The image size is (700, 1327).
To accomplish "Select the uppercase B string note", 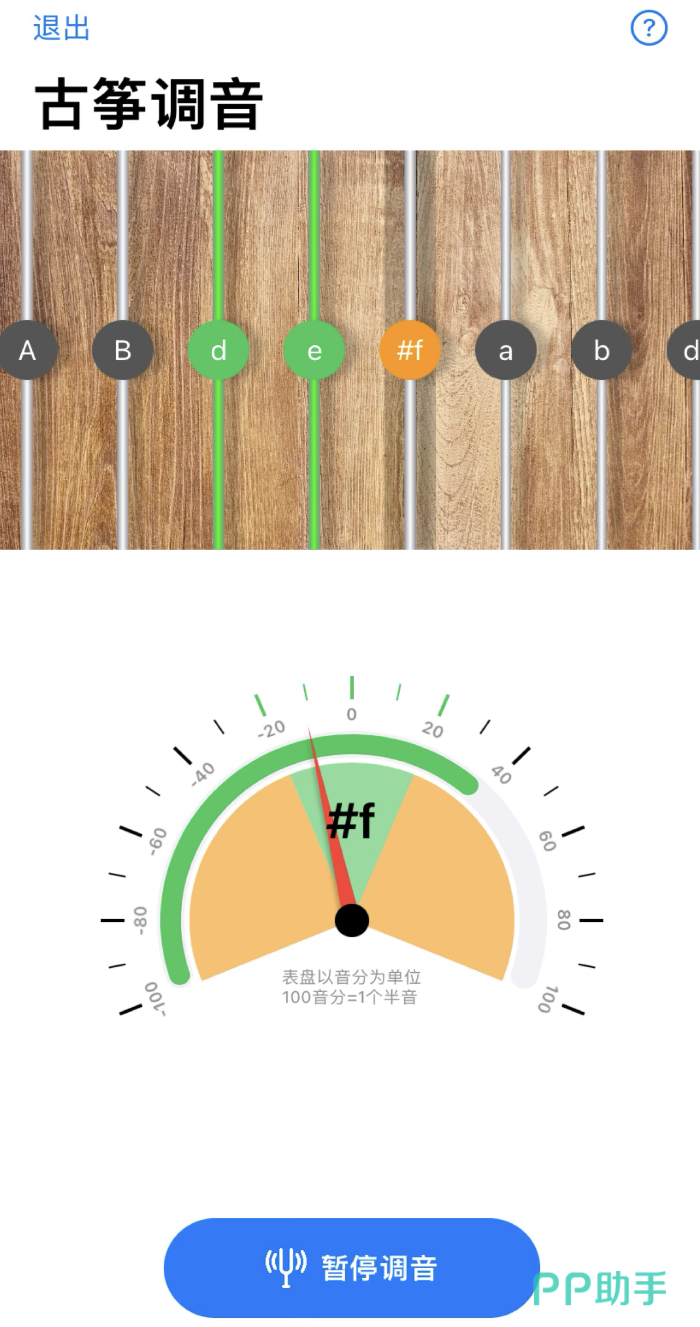I will [122, 351].
